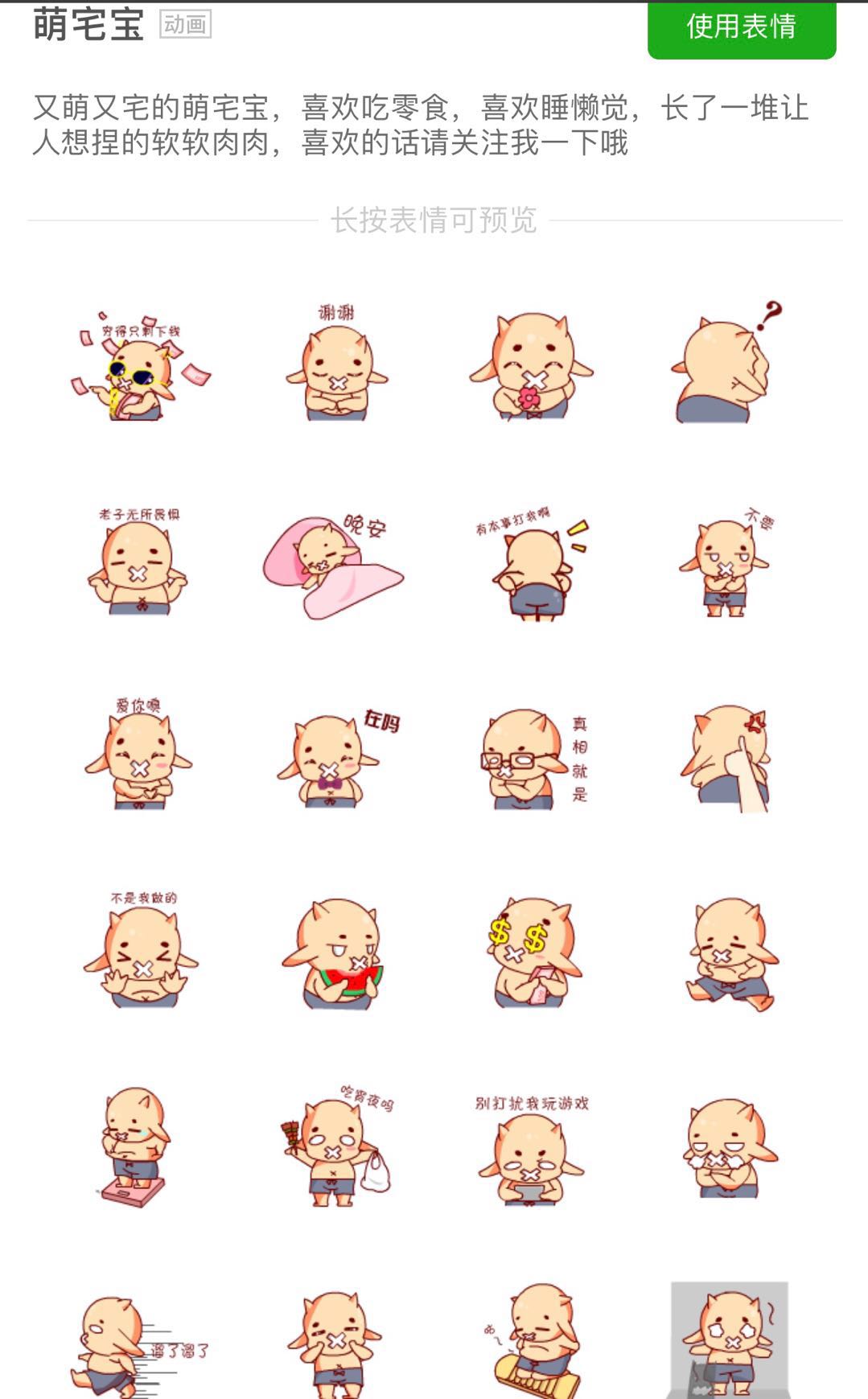Tap the 别打扰我玩游戏 sticker
Image resolution: width=868 pixels, height=1399 pixels.
click(x=531, y=1150)
